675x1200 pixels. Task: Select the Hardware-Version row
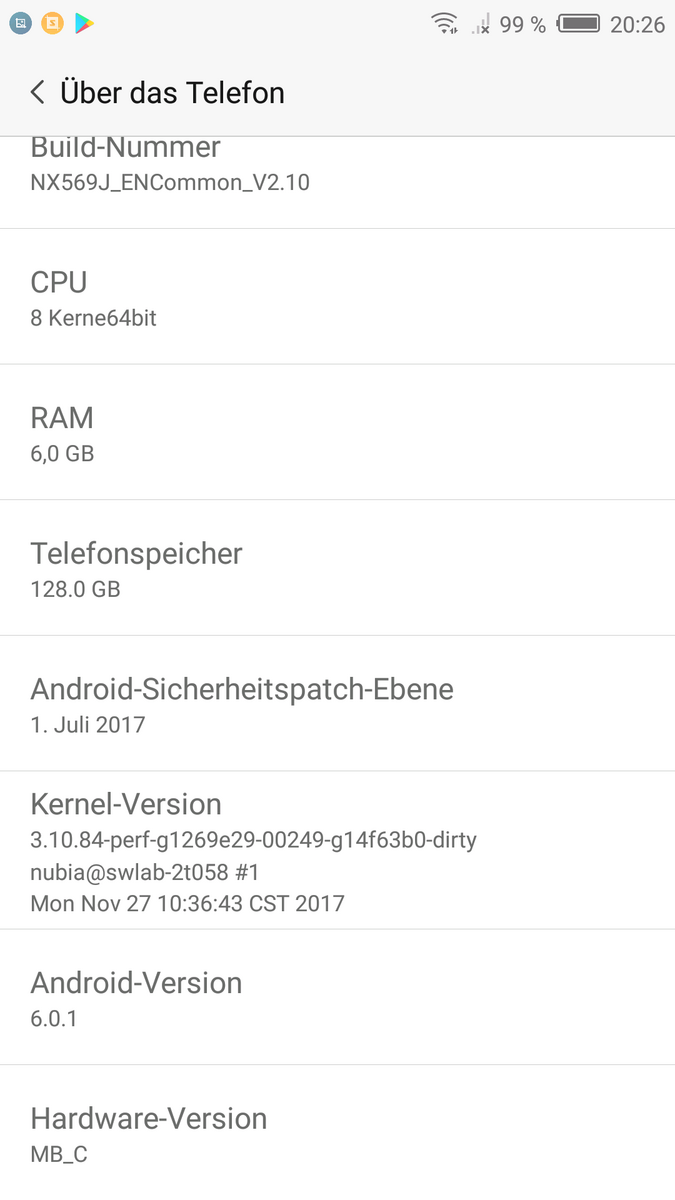pyautogui.click(x=337, y=1134)
